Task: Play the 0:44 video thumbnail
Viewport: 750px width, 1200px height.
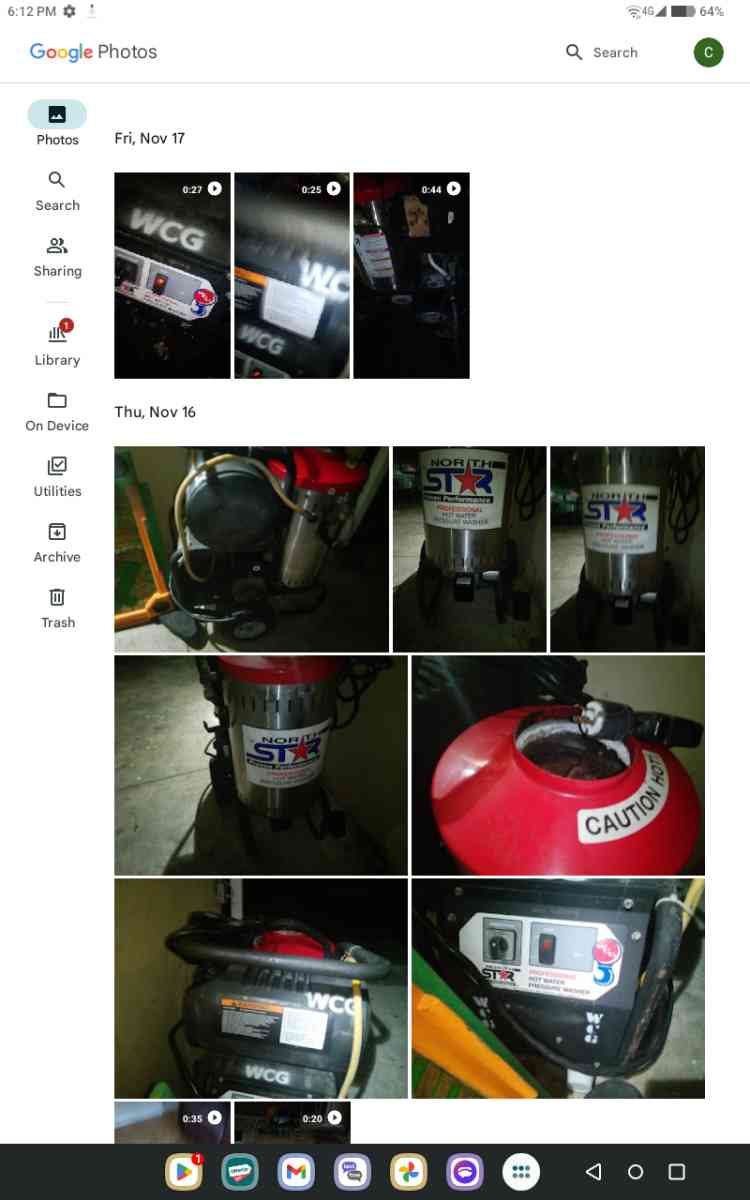Action: 412,275
